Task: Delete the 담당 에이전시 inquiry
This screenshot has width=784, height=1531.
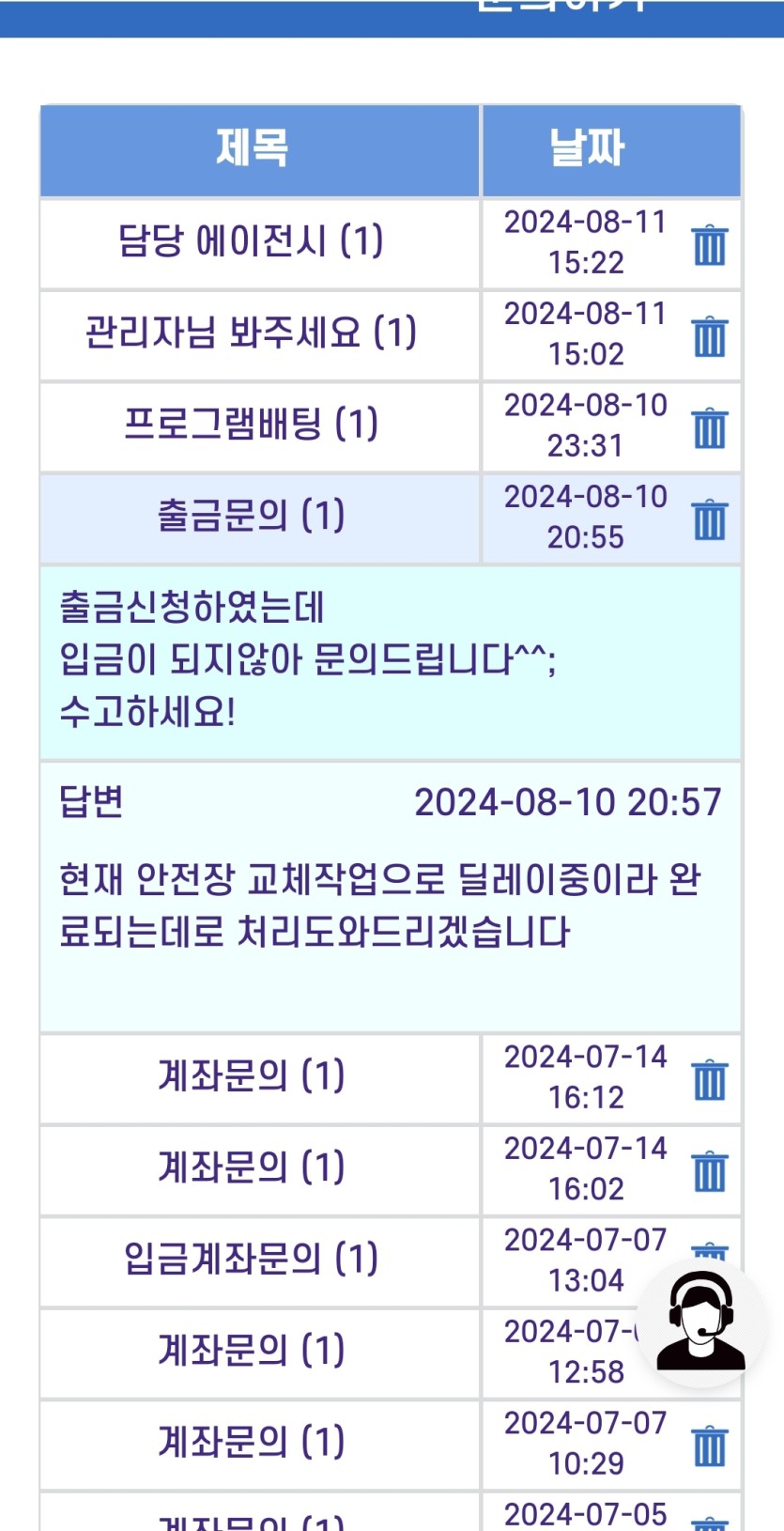Action: coord(709,245)
